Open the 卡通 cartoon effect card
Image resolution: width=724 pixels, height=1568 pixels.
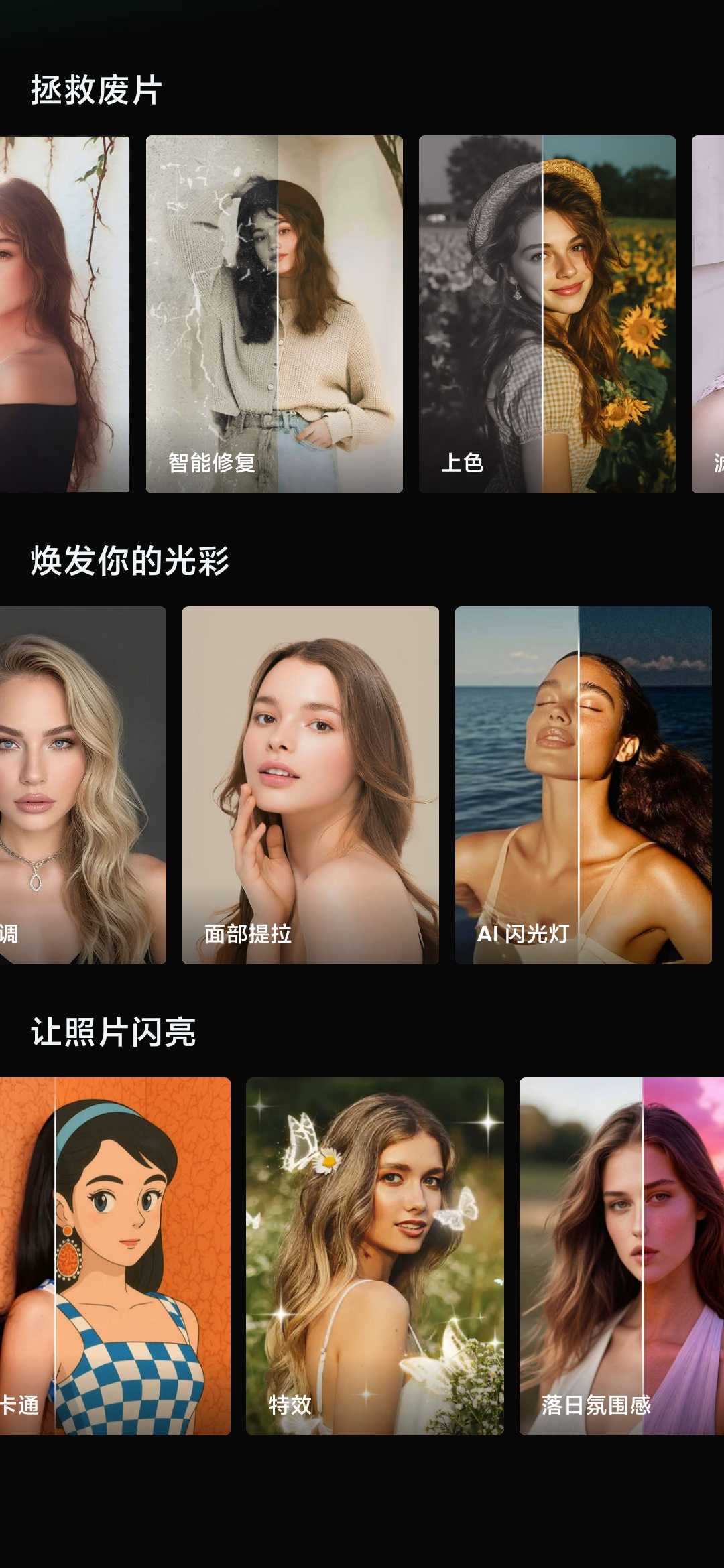click(x=115, y=1256)
